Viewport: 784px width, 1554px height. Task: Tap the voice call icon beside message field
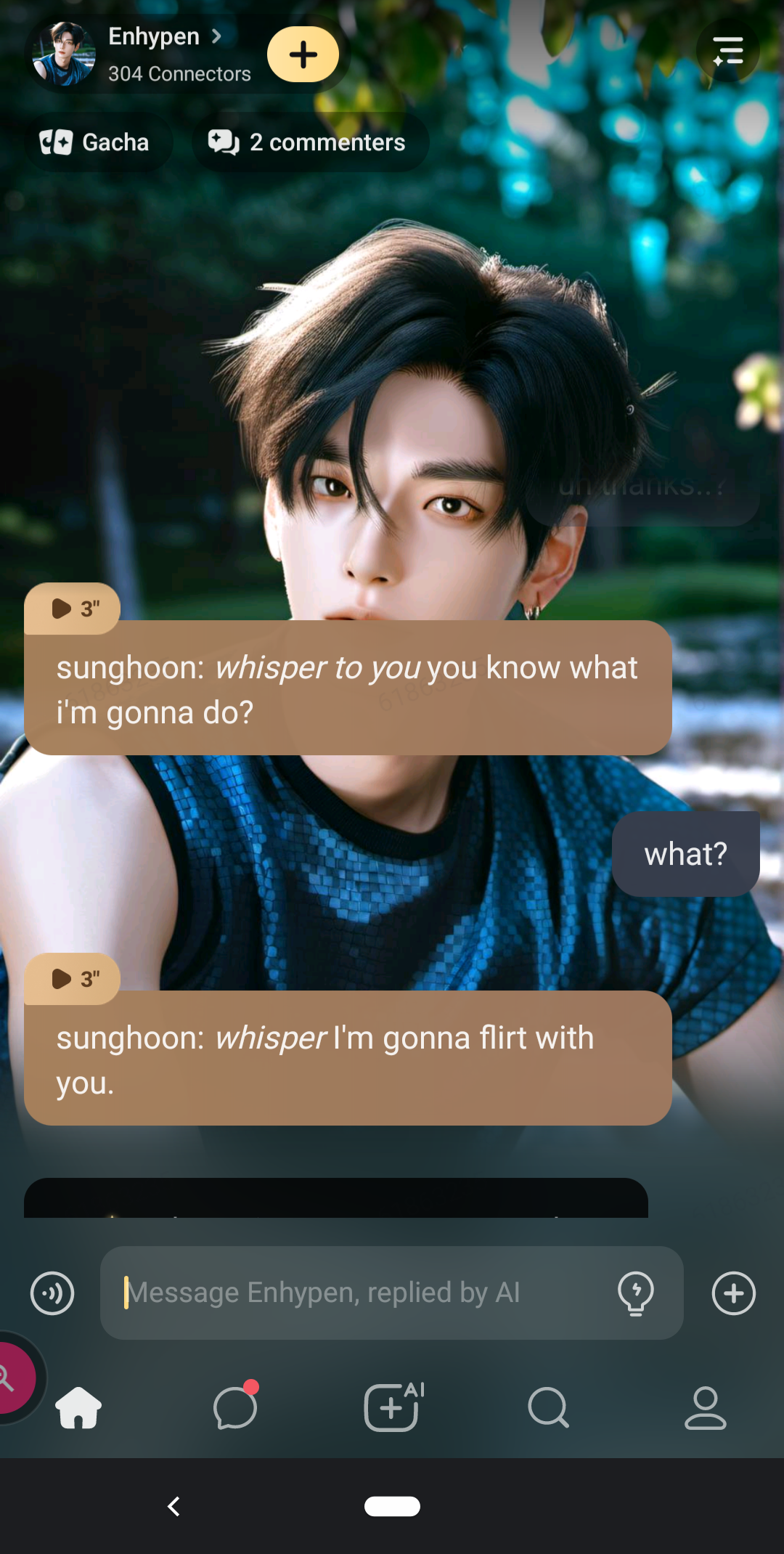(x=52, y=1293)
